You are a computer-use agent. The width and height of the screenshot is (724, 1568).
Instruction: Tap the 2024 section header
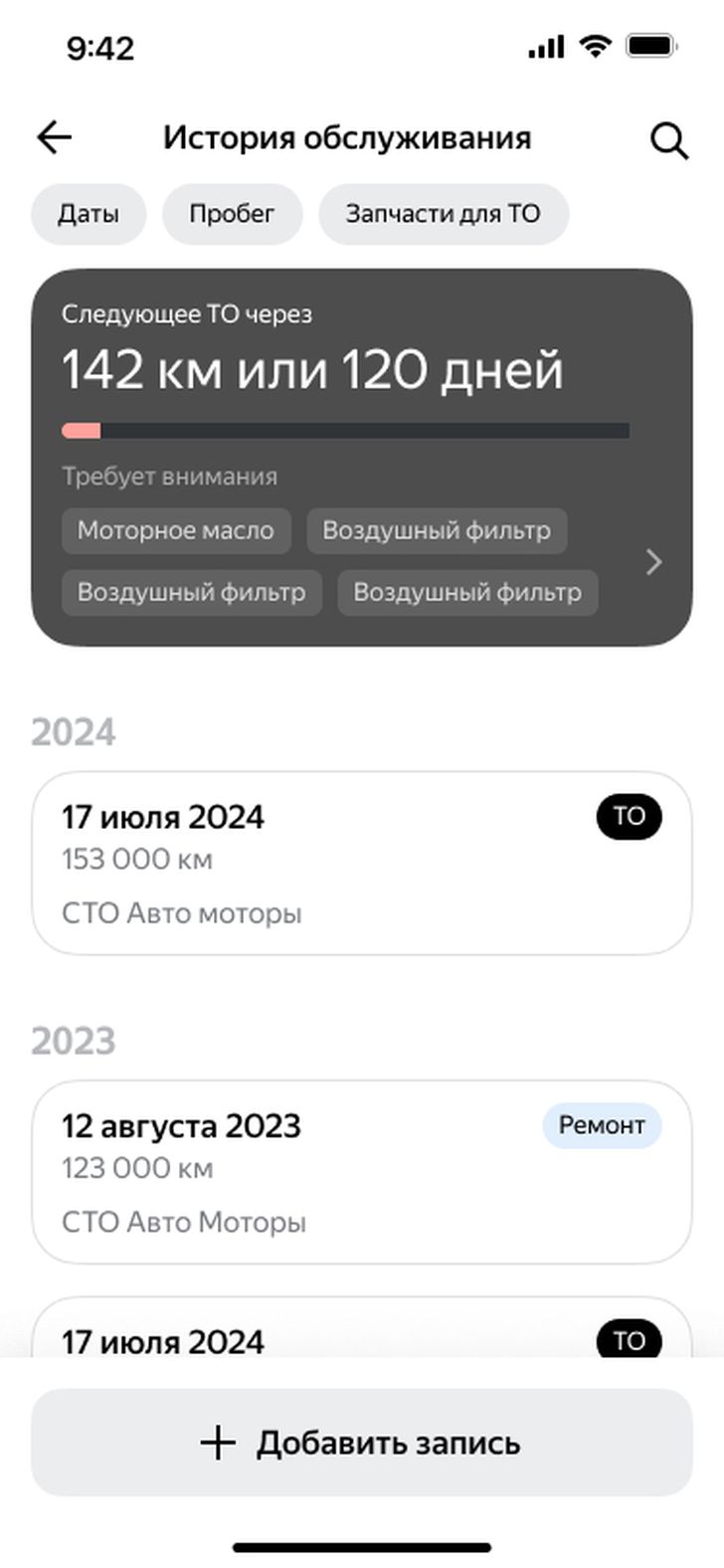point(75,731)
